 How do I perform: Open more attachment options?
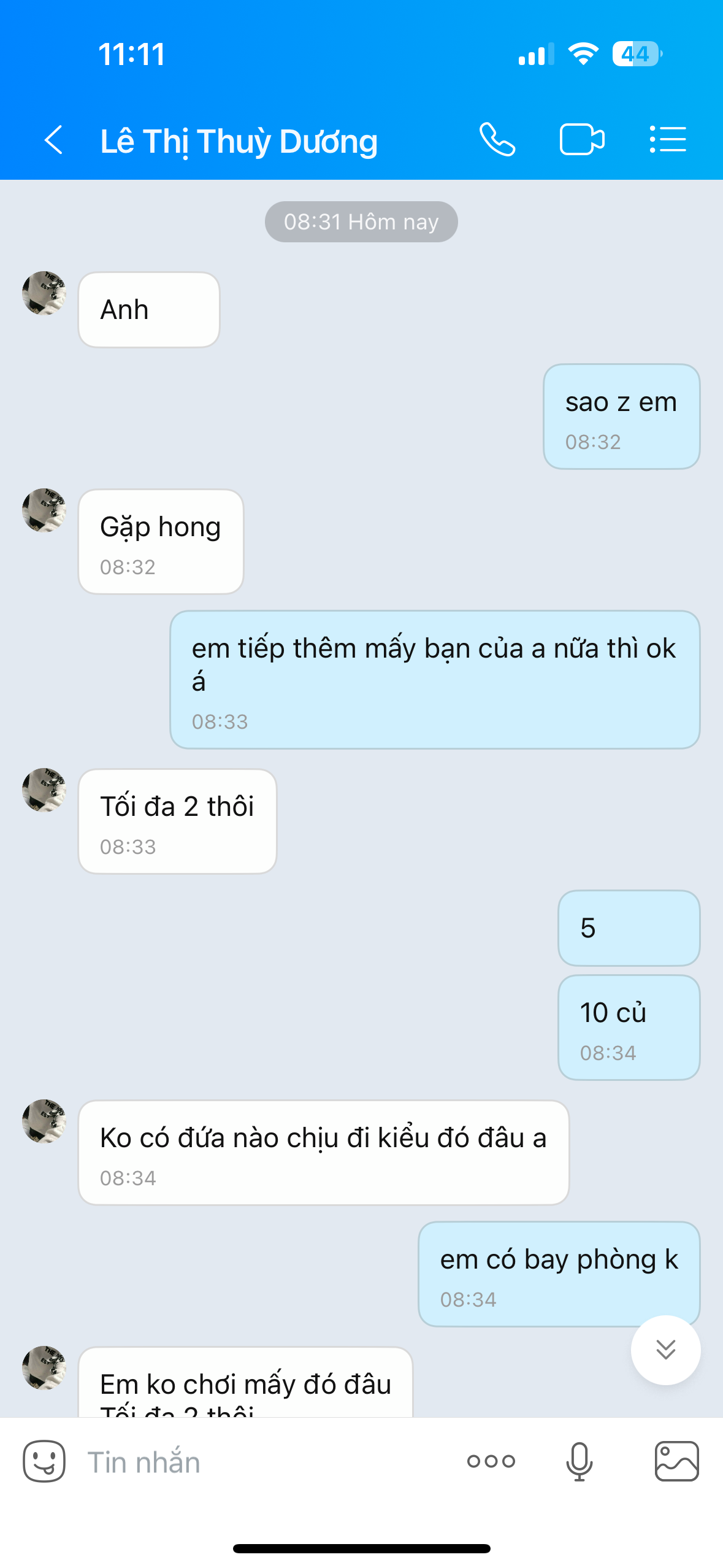tap(491, 1461)
